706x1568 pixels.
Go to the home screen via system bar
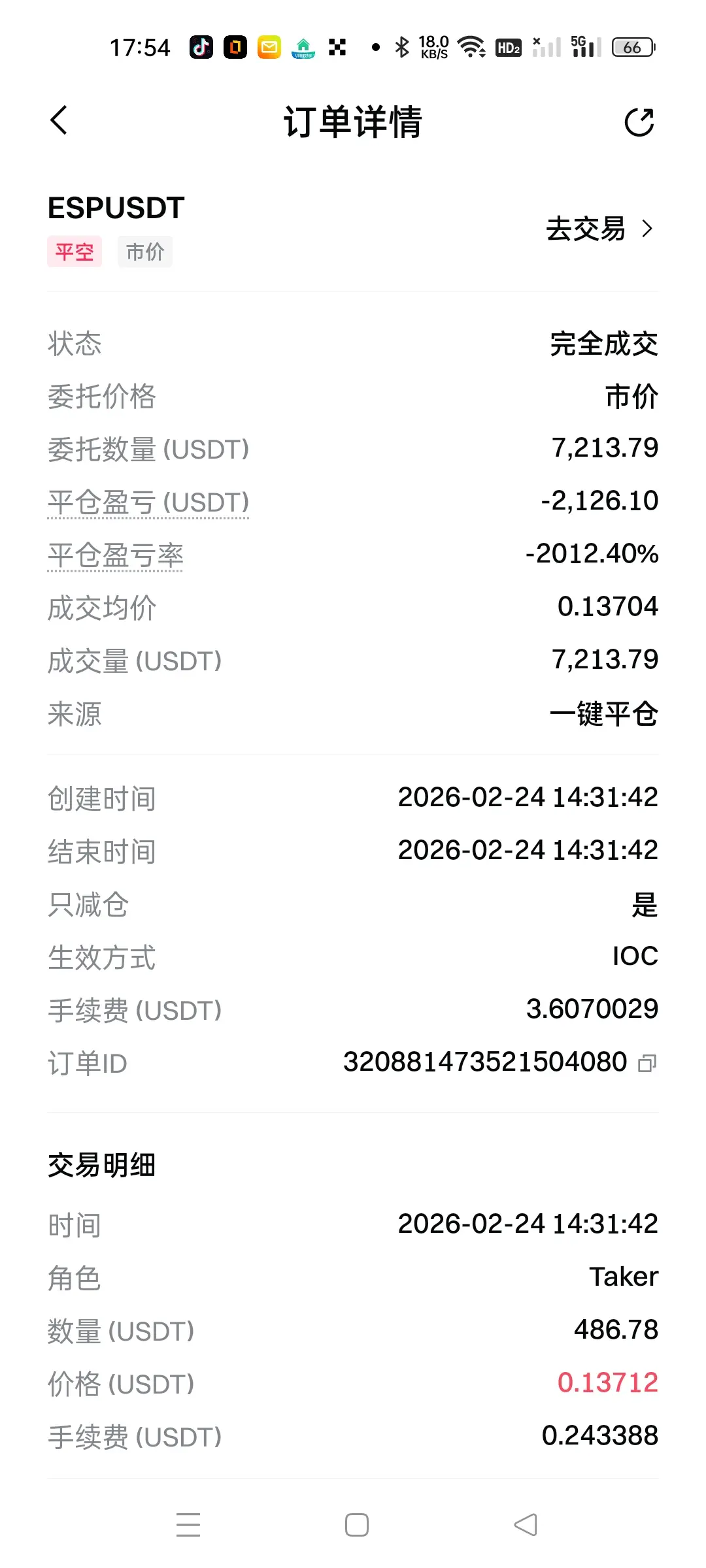tap(357, 1525)
